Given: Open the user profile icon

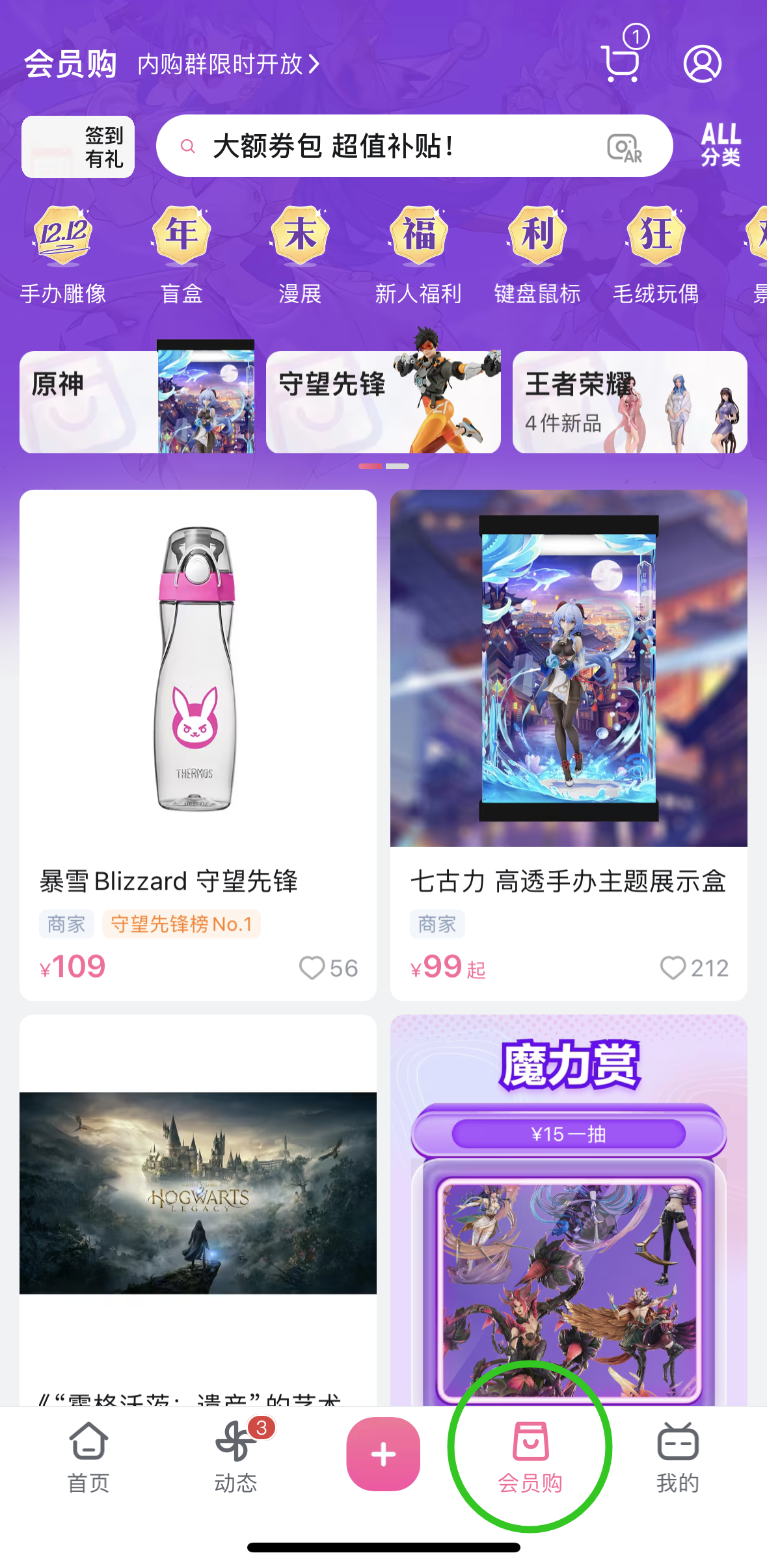Looking at the screenshot, I should [702, 64].
